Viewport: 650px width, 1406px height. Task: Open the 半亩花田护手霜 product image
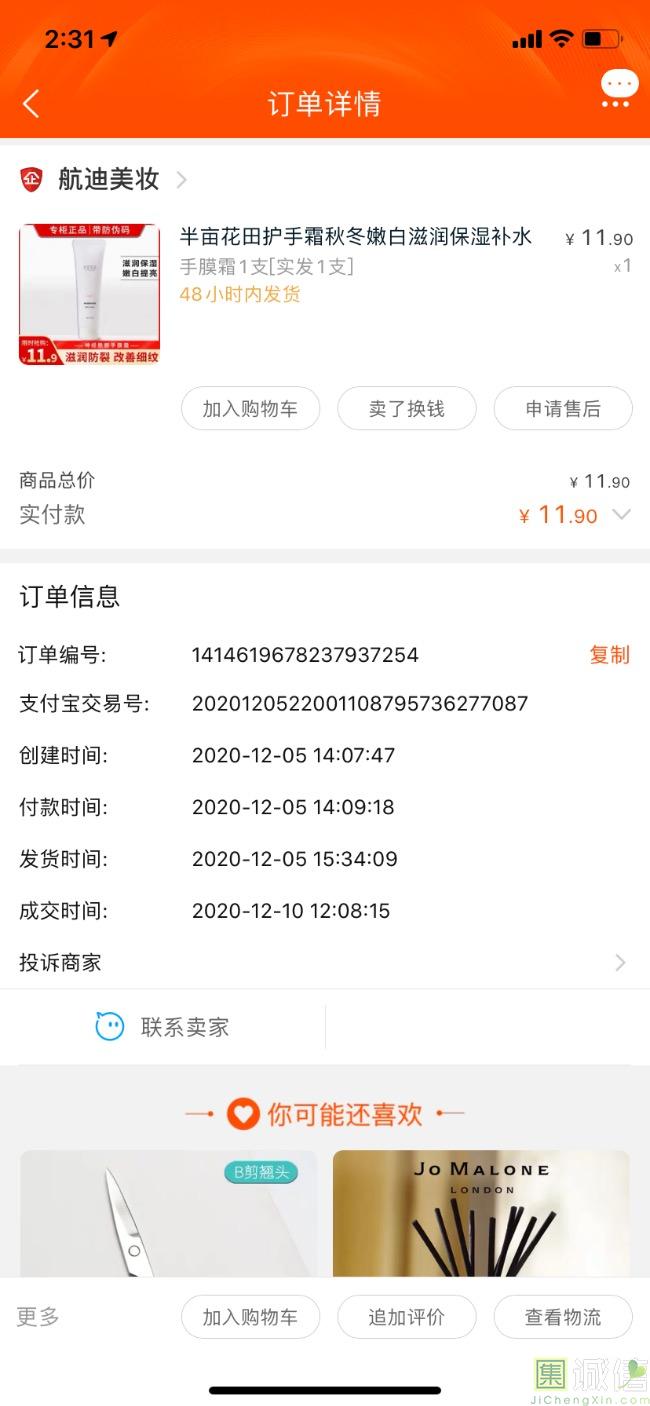pos(89,294)
